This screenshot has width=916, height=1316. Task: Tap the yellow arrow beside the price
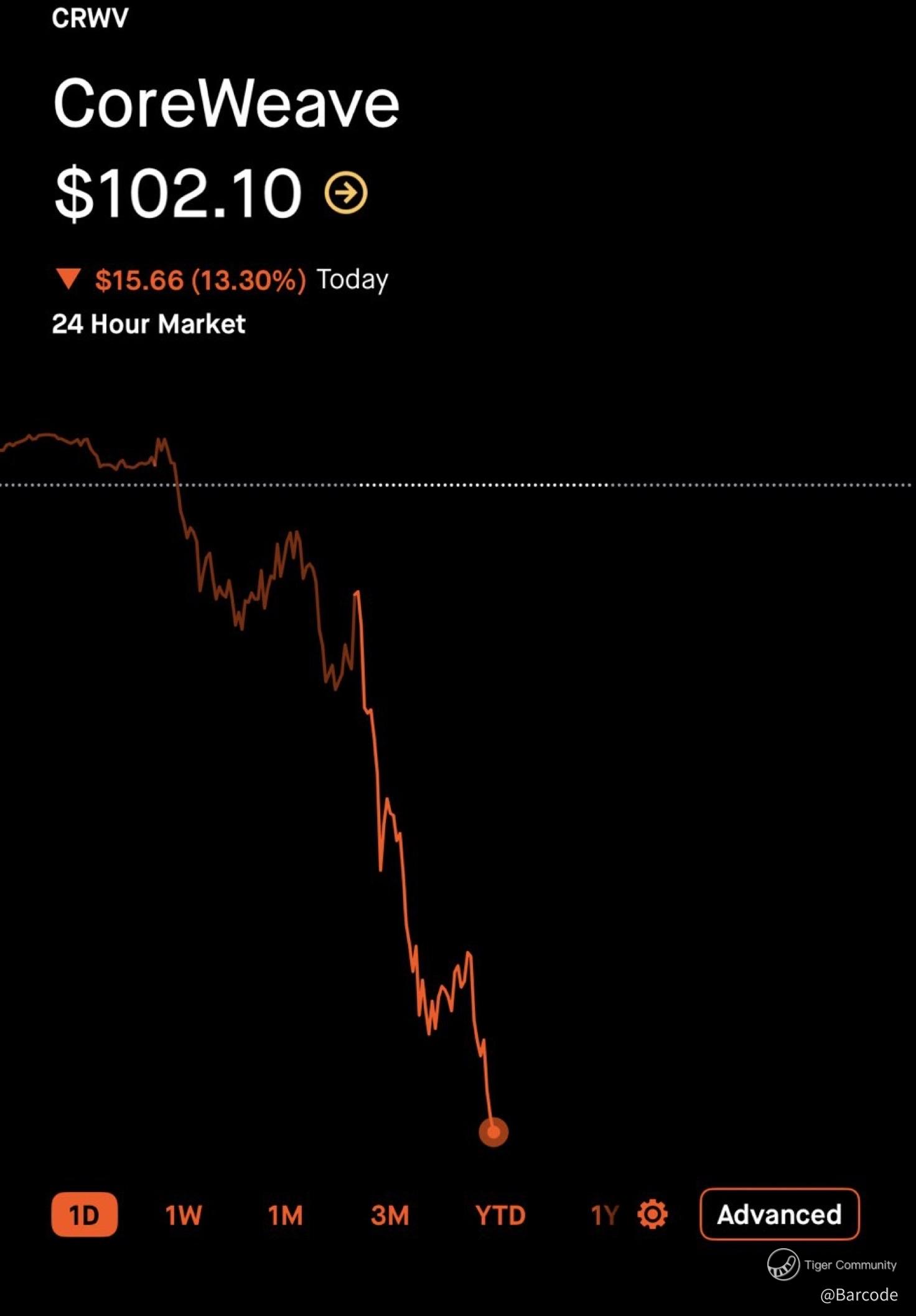[x=346, y=193]
